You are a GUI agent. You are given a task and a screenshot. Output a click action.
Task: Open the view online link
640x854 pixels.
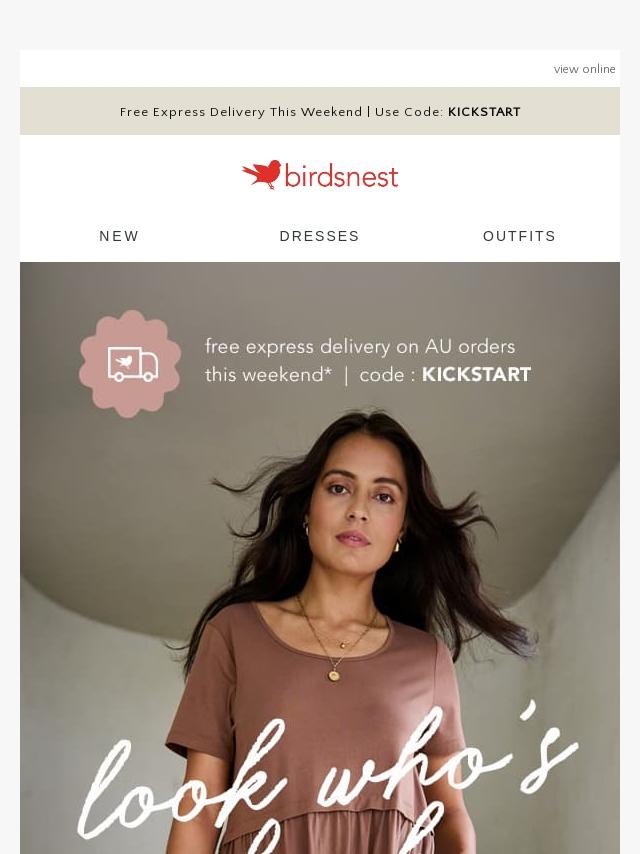tap(584, 69)
